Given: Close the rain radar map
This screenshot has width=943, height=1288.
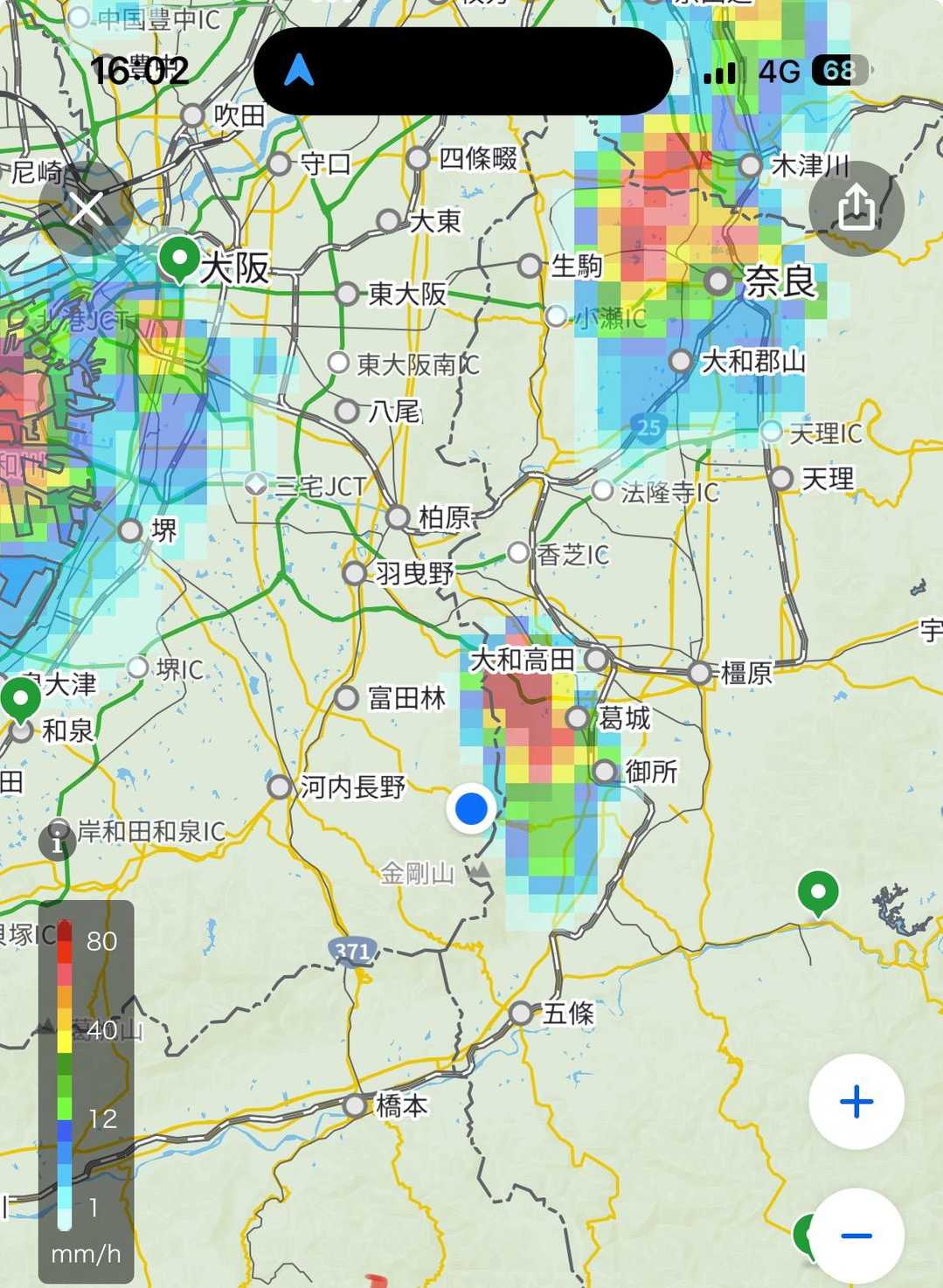Looking at the screenshot, I should [86, 209].
